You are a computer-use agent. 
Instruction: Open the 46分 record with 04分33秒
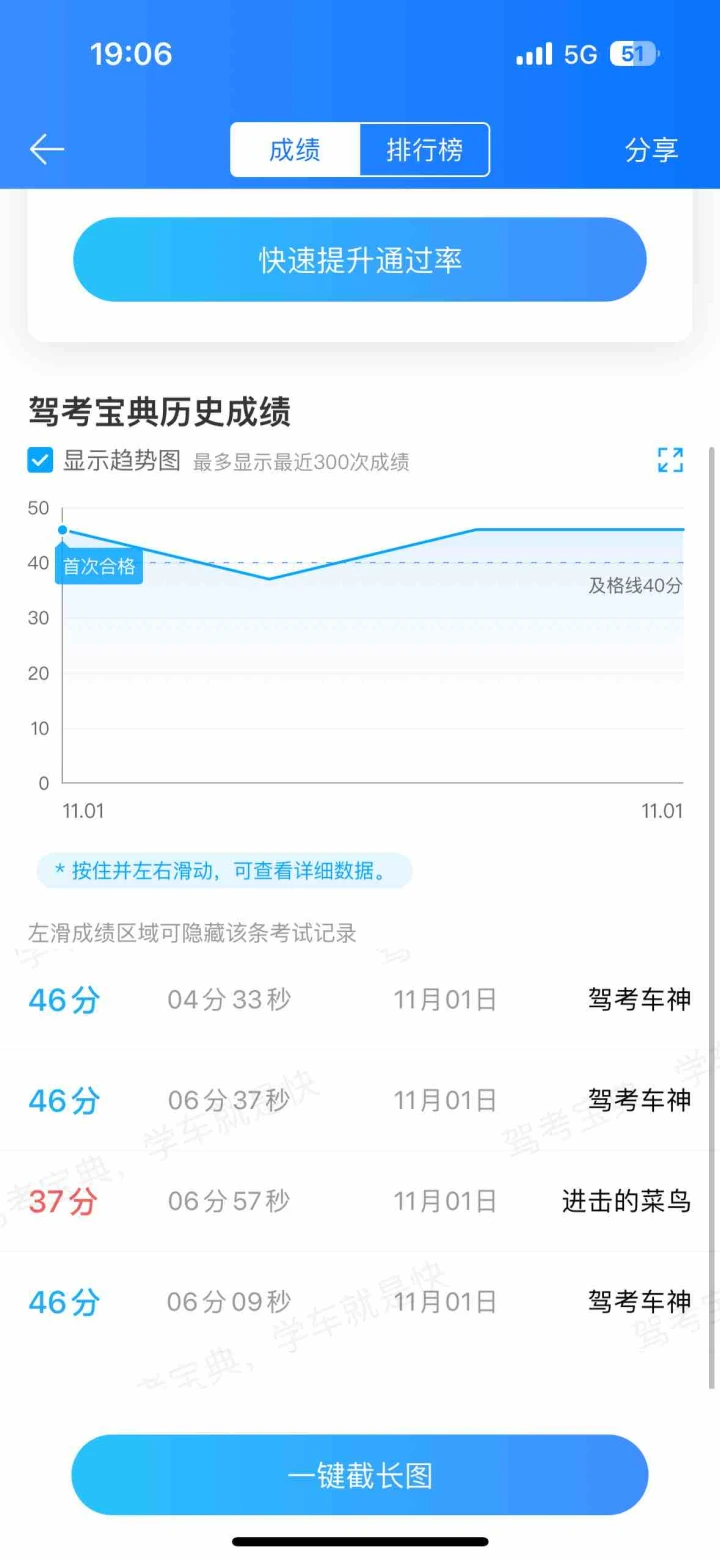(x=360, y=999)
